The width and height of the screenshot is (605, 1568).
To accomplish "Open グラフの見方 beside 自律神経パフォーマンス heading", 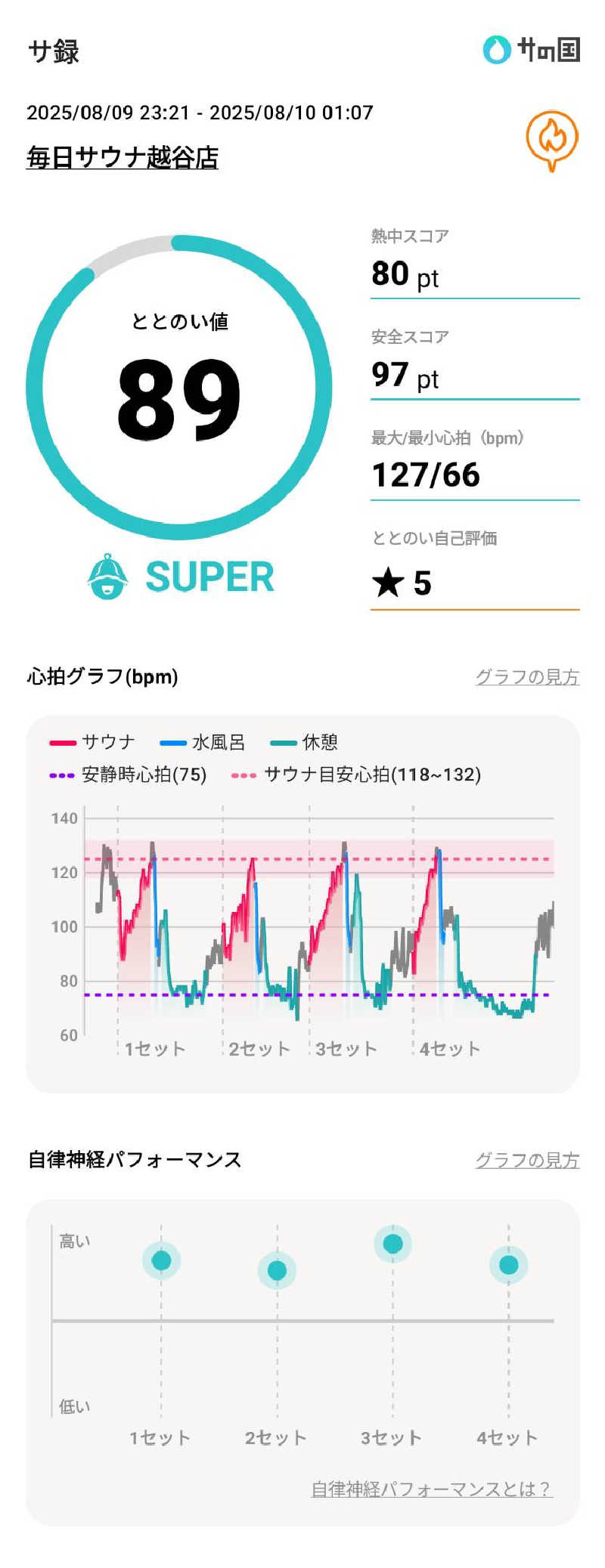I will (x=527, y=1160).
